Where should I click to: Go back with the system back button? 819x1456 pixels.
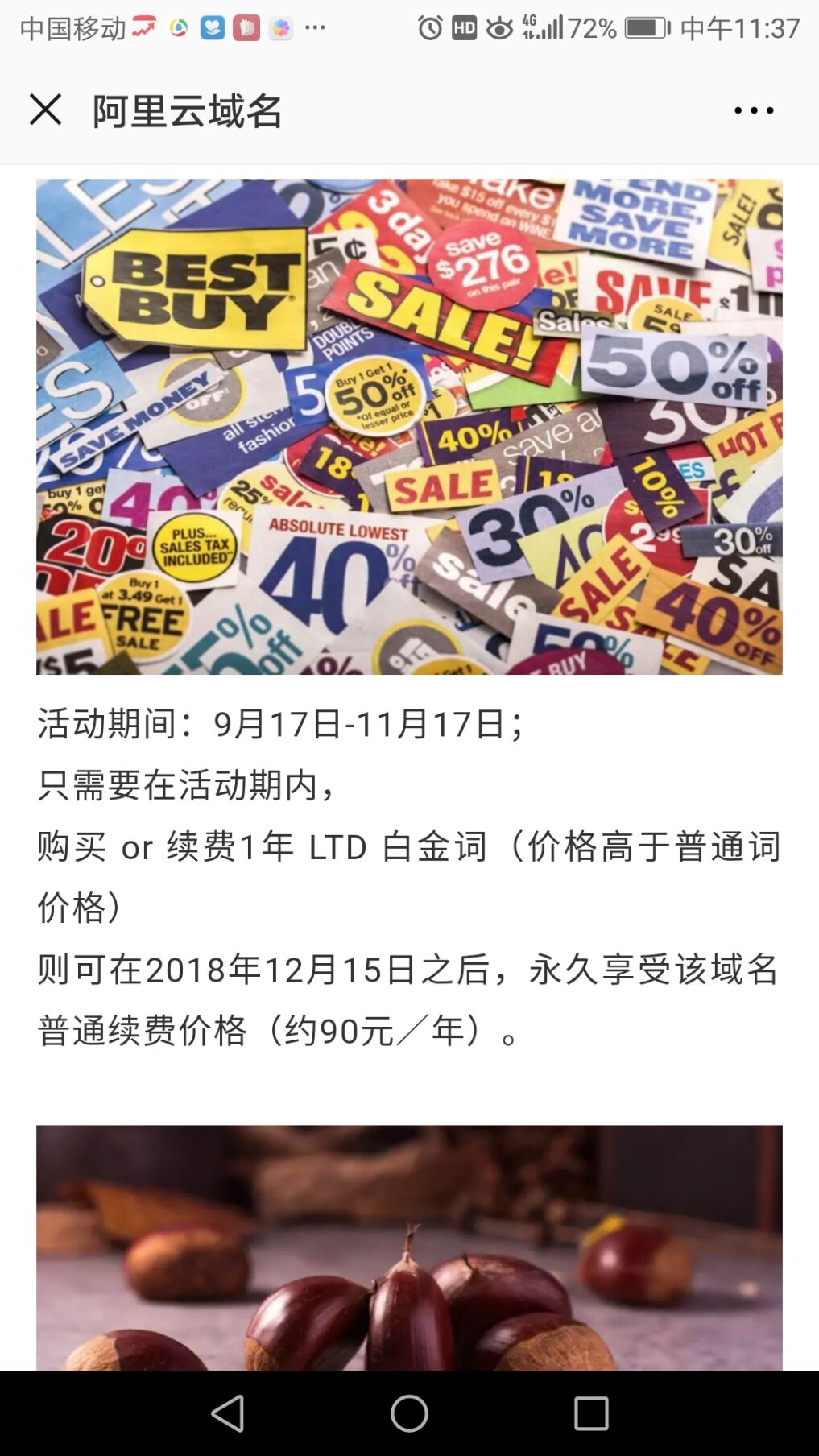point(228,1413)
